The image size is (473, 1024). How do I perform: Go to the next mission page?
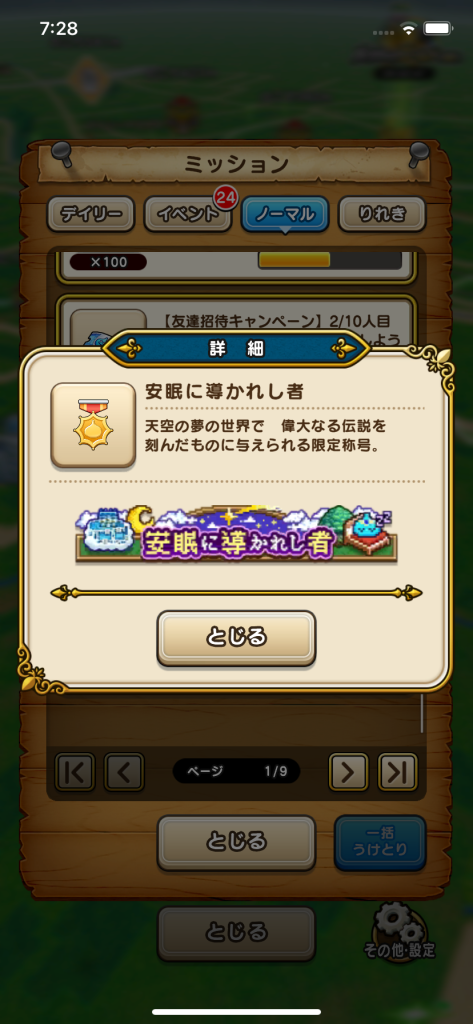click(x=348, y=772)
